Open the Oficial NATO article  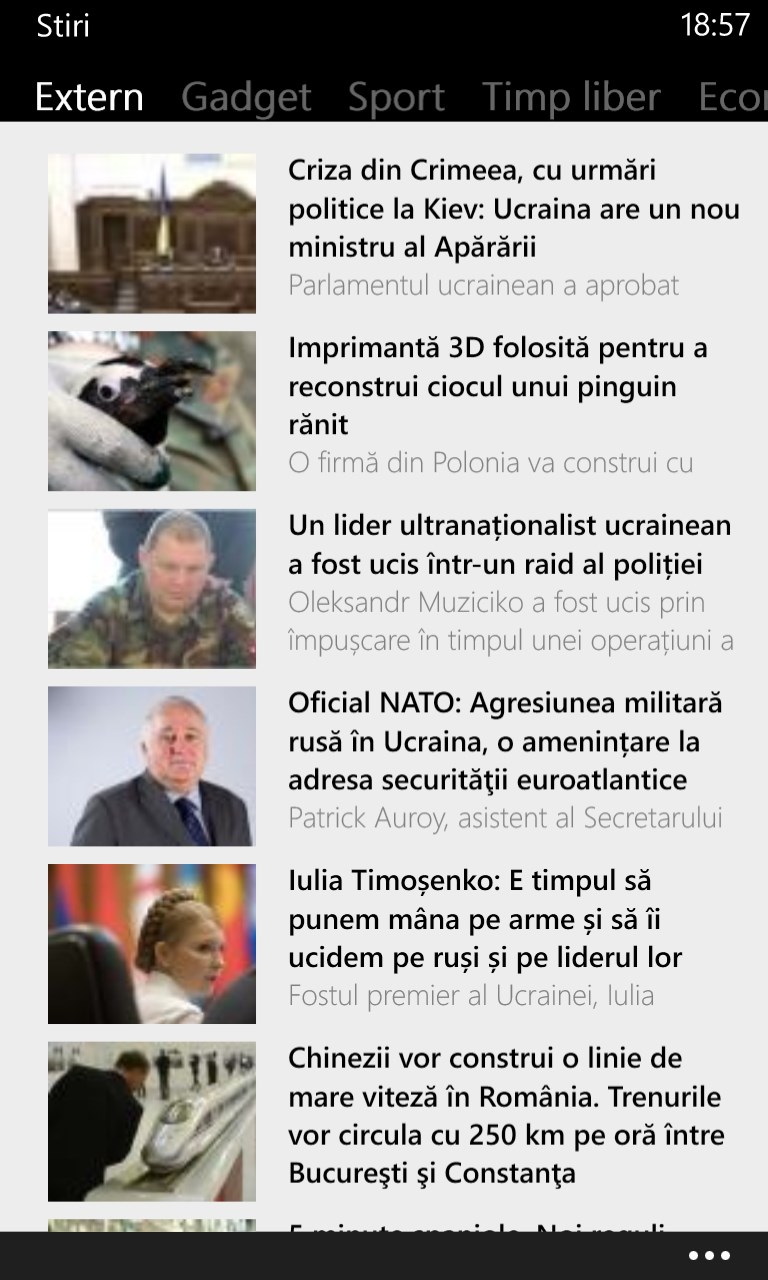tap(504, 742)
